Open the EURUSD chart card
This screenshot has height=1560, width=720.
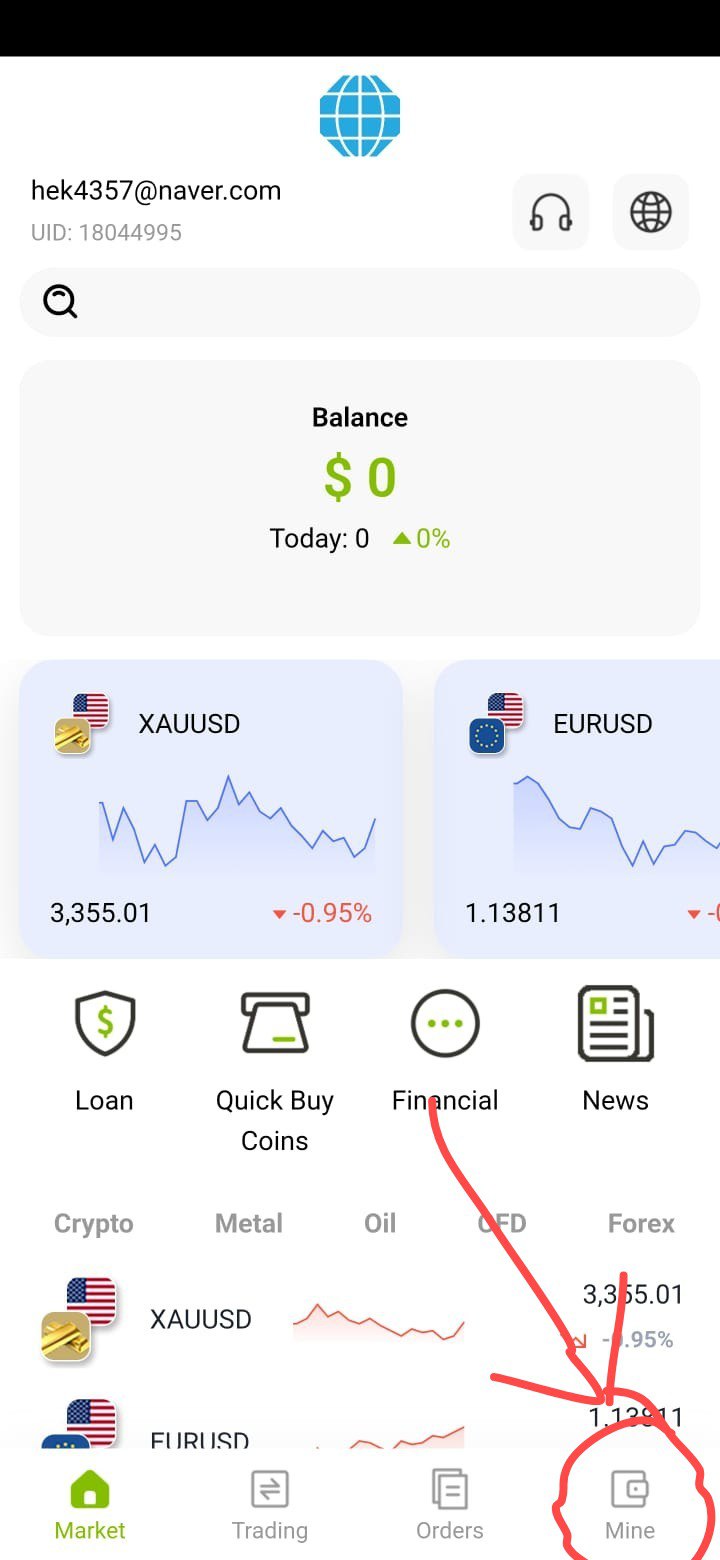pos(577,808)
